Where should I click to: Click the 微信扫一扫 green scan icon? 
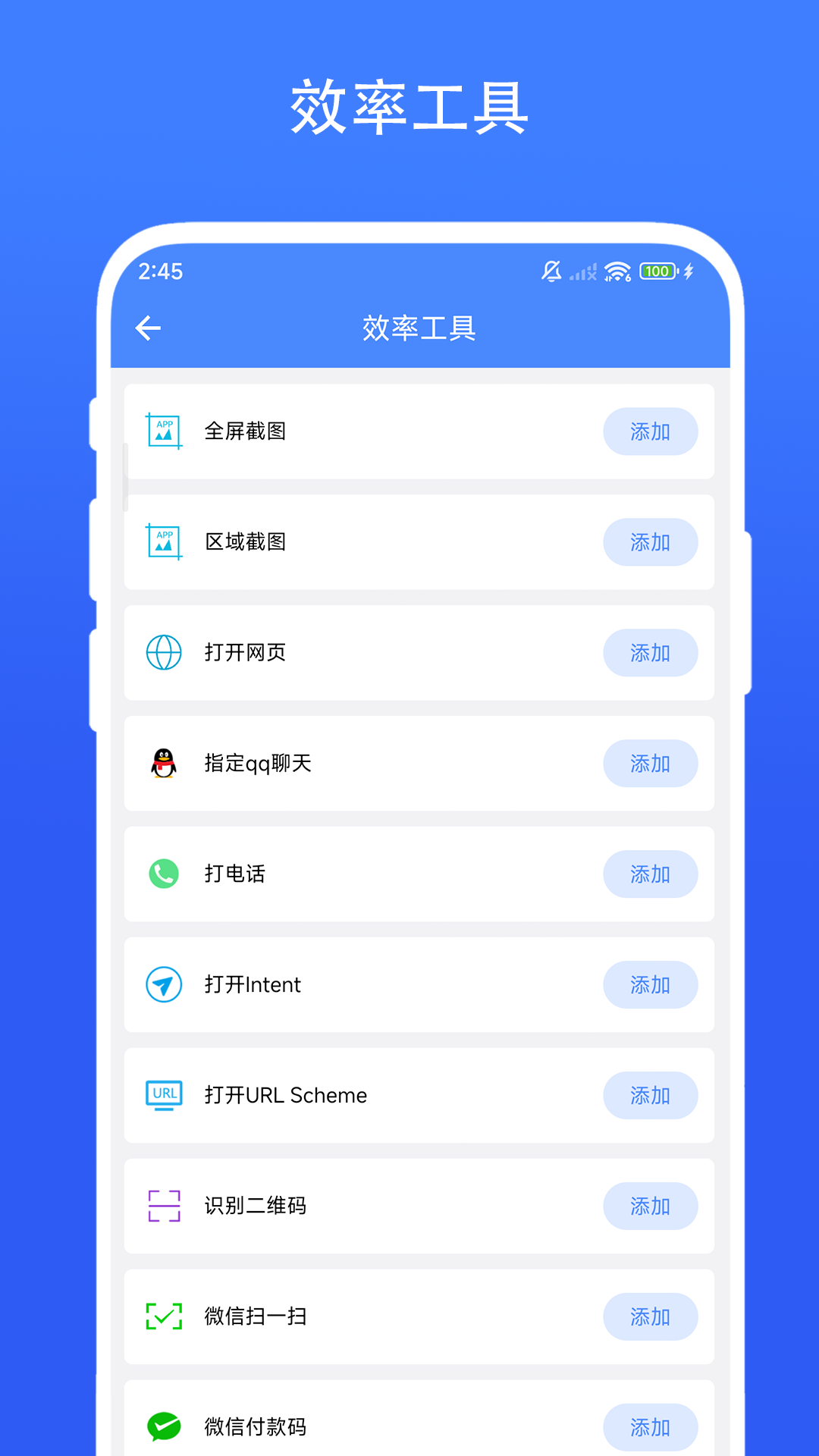click(x=163, y=1317)
